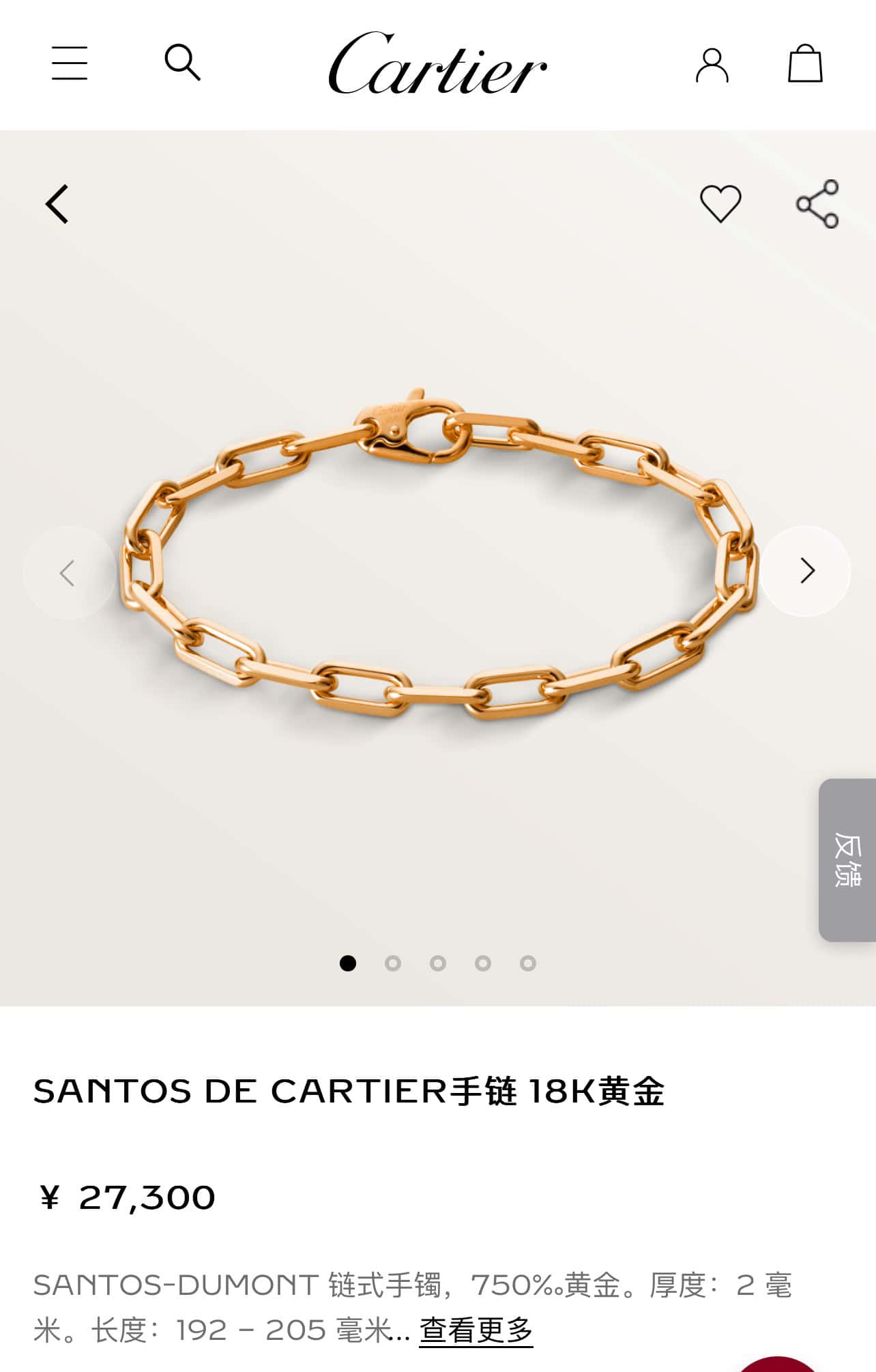Image resolution: width=876 pixels, height=1372 pixels.
Task: Add the bracelet to wishlist
Action: click(x=720, y=203)
